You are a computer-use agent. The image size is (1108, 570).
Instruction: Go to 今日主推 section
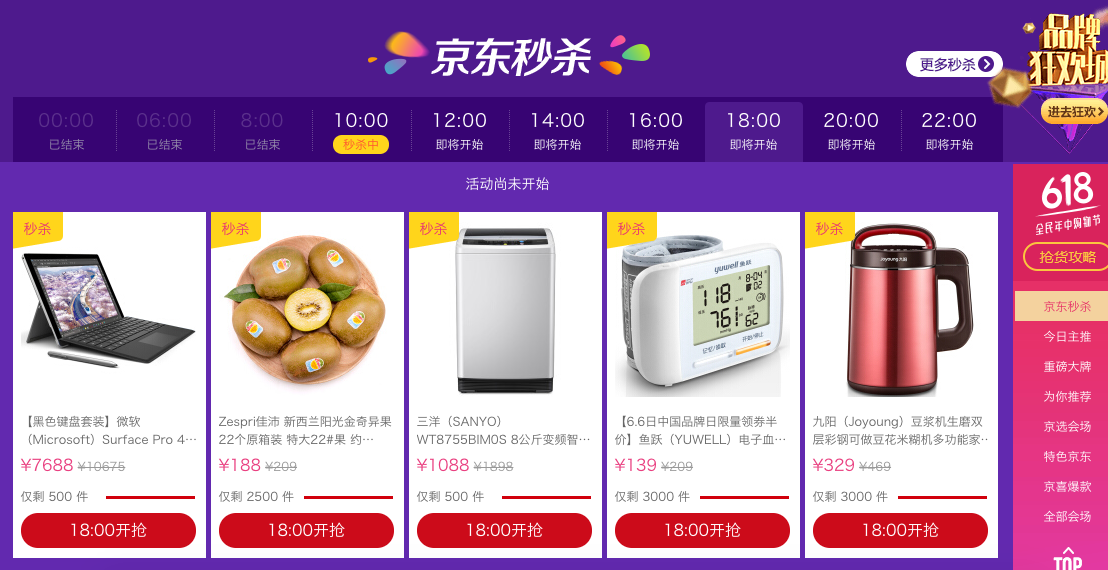pos(1067,337)
